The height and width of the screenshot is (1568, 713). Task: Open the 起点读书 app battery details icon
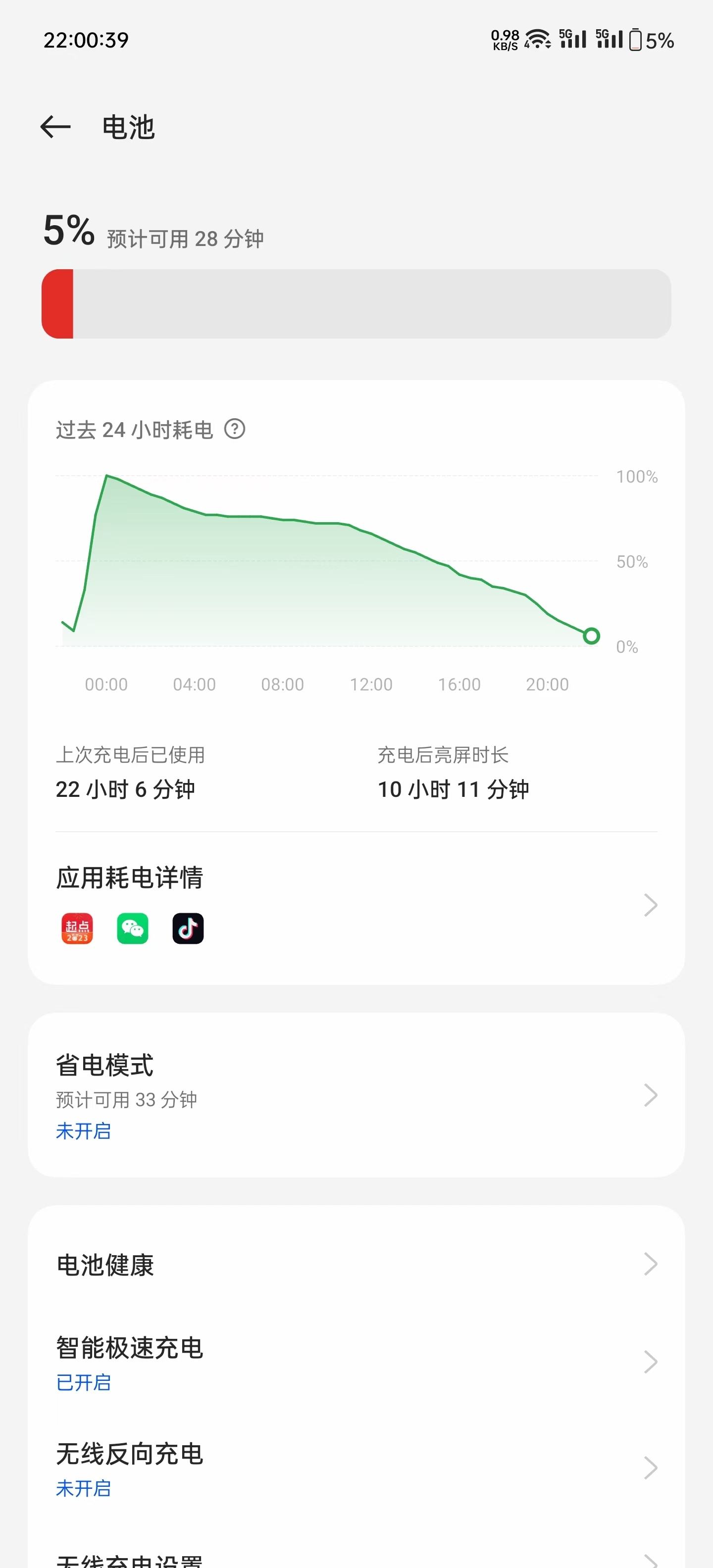76,928
